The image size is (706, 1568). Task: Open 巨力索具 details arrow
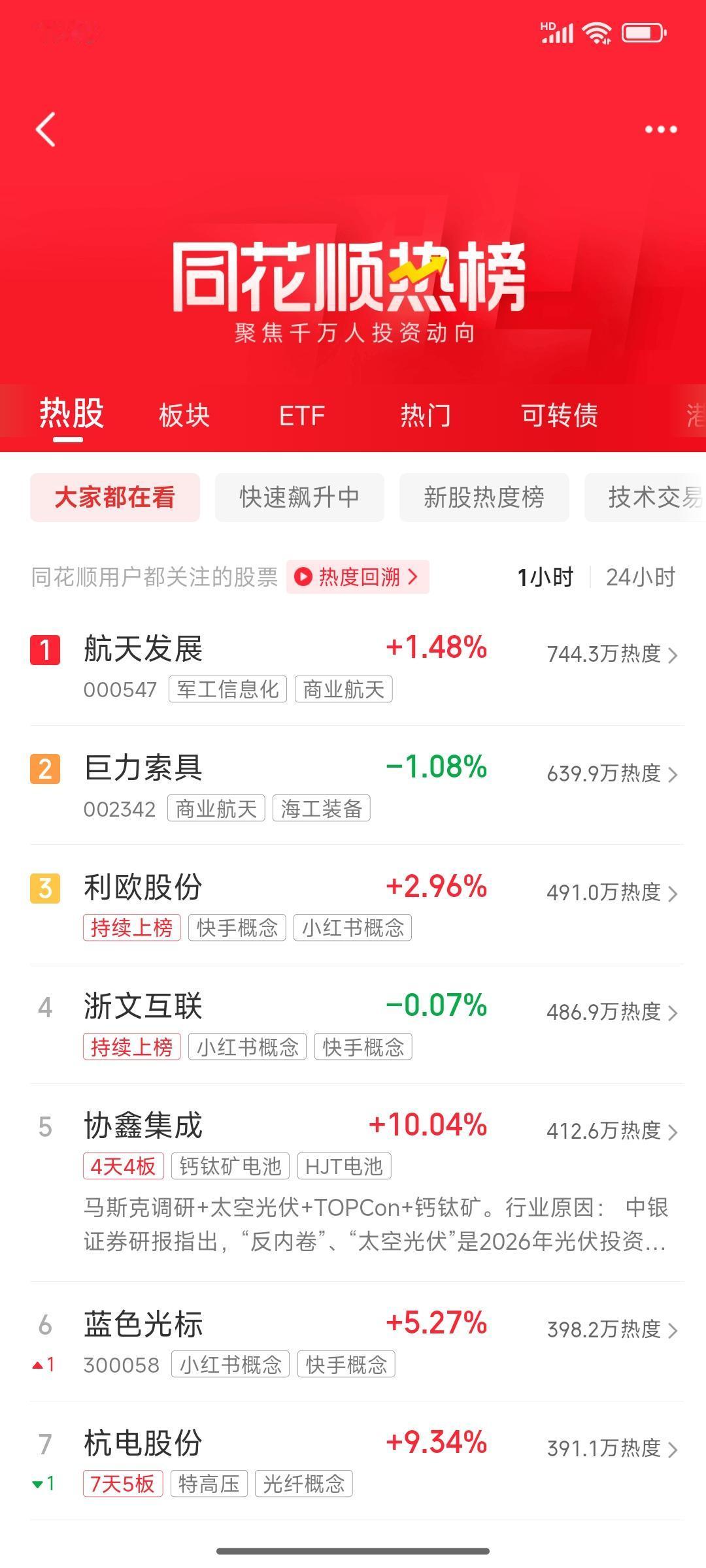(x=673, y=775)
